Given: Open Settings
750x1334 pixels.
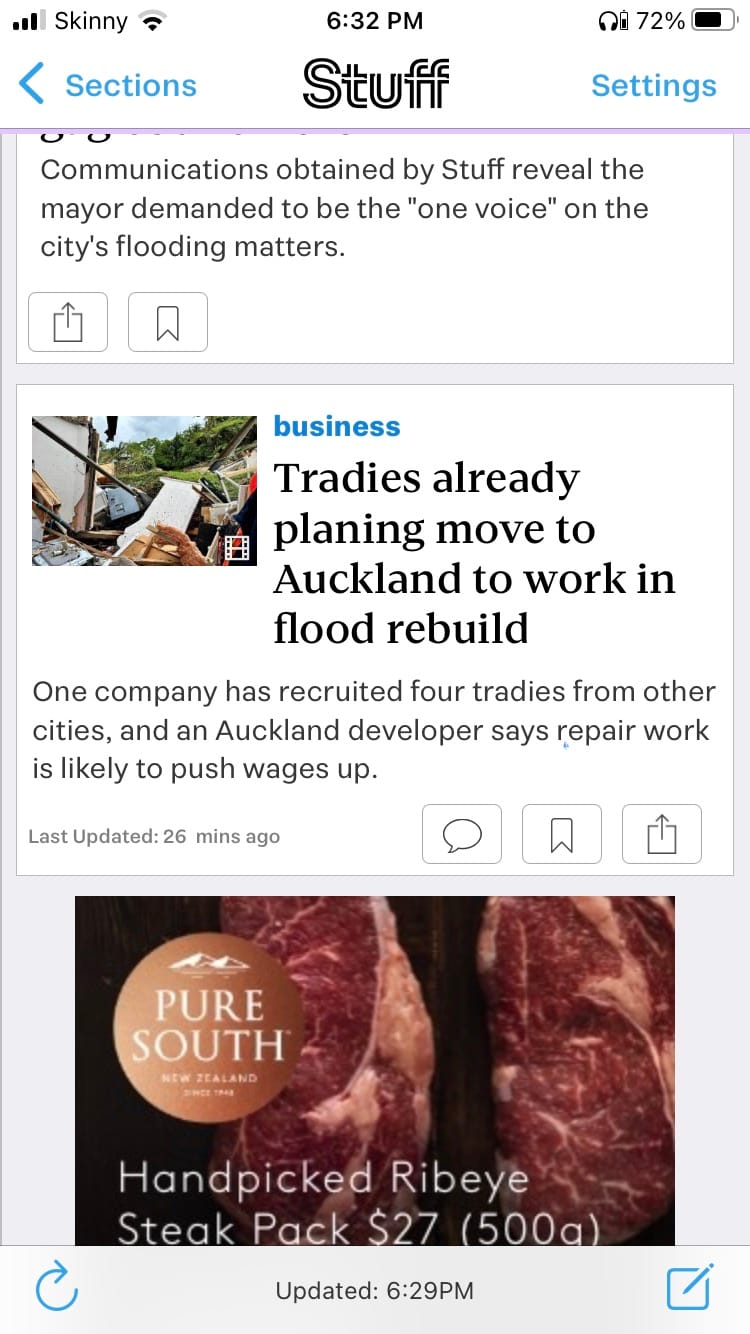Looking at the screenshot, I should pos(653,86).
